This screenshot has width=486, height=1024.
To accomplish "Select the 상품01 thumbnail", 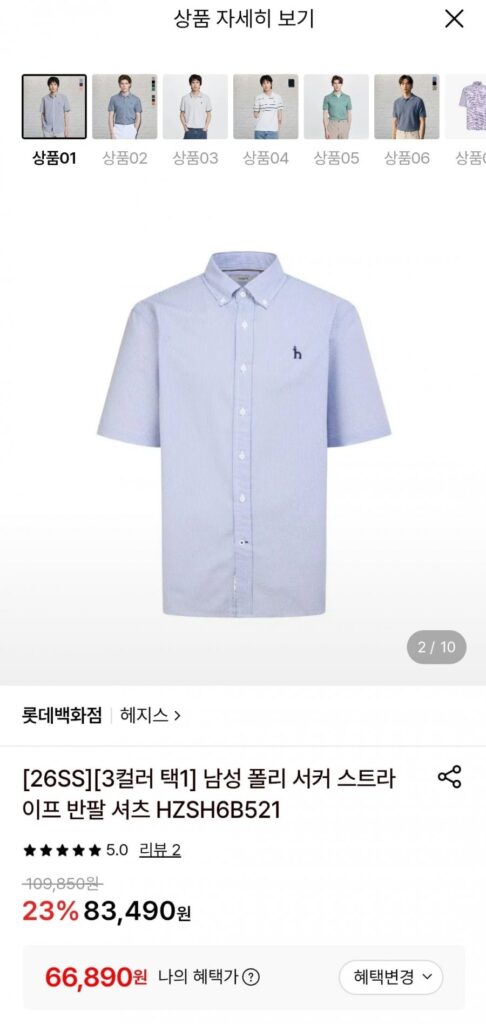I will pos(54,106).
